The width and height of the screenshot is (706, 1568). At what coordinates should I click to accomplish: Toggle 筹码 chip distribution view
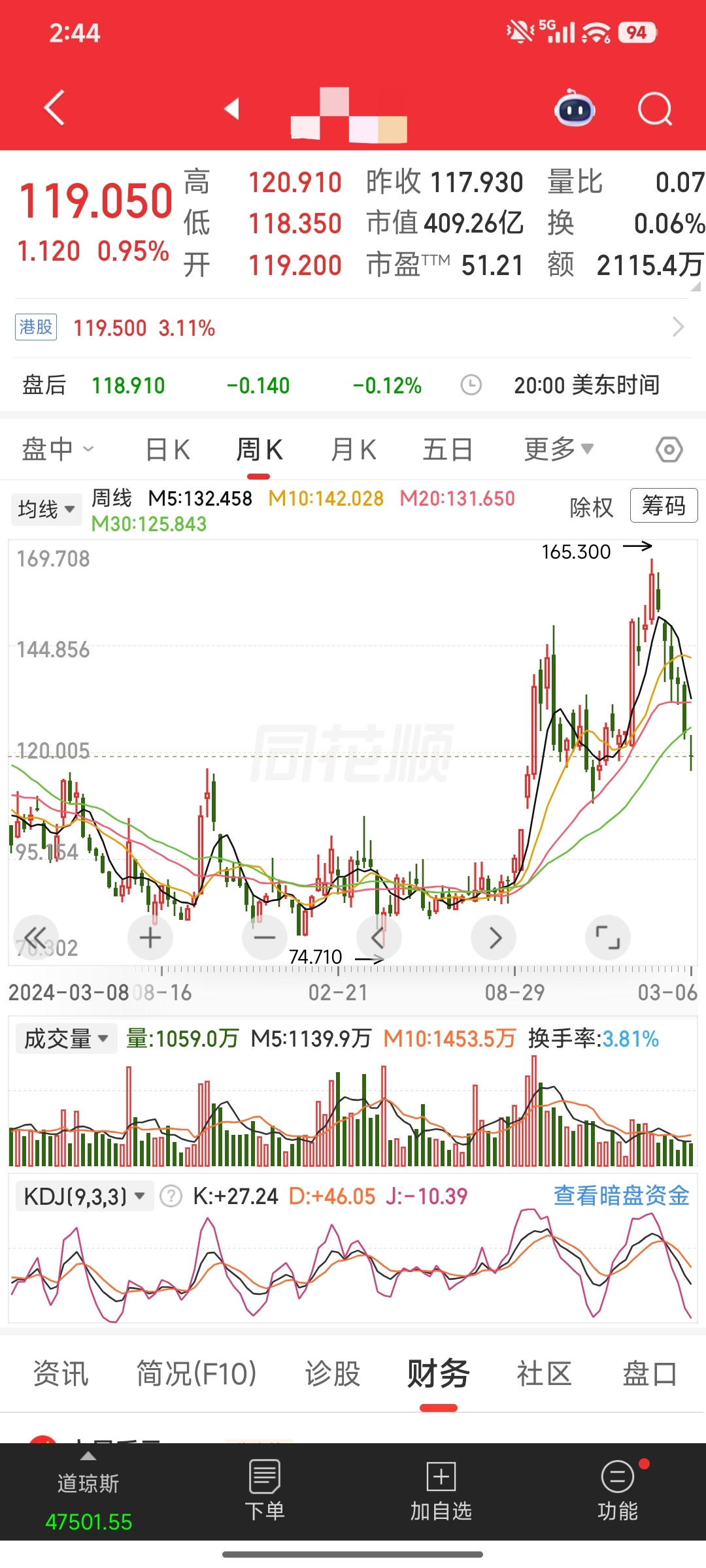click(664, 506)
